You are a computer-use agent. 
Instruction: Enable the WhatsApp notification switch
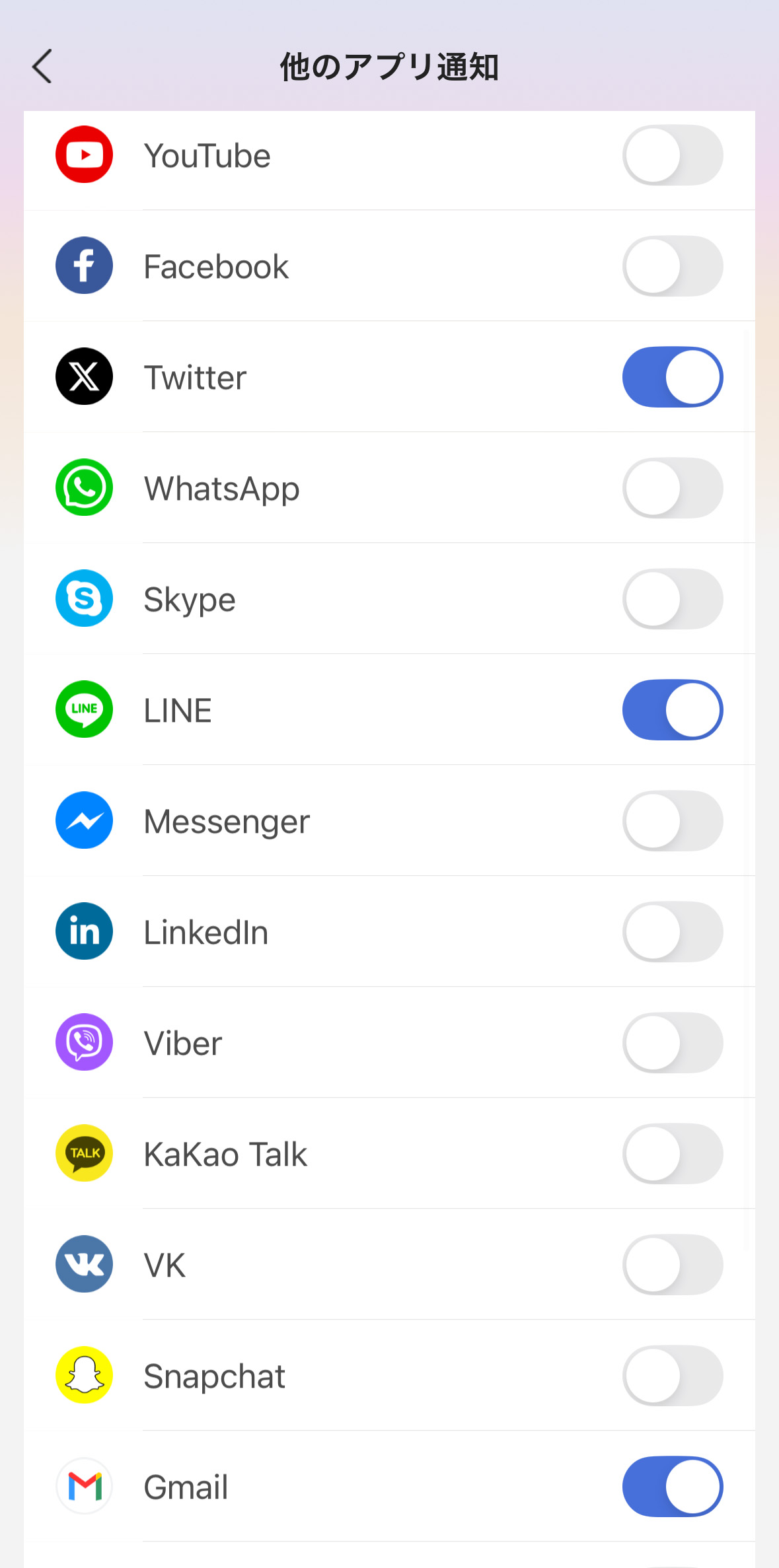pyautogui.click(x=672, y=488)
